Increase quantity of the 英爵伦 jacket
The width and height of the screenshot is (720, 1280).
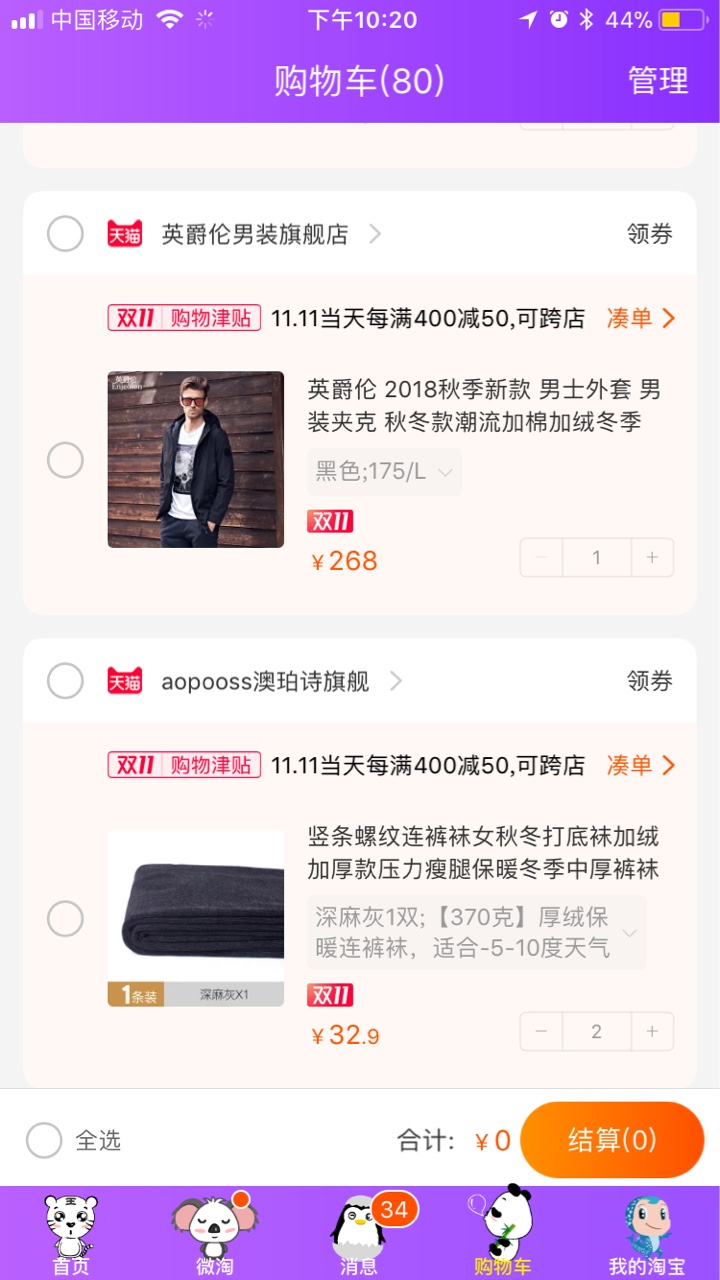point(652,558)
